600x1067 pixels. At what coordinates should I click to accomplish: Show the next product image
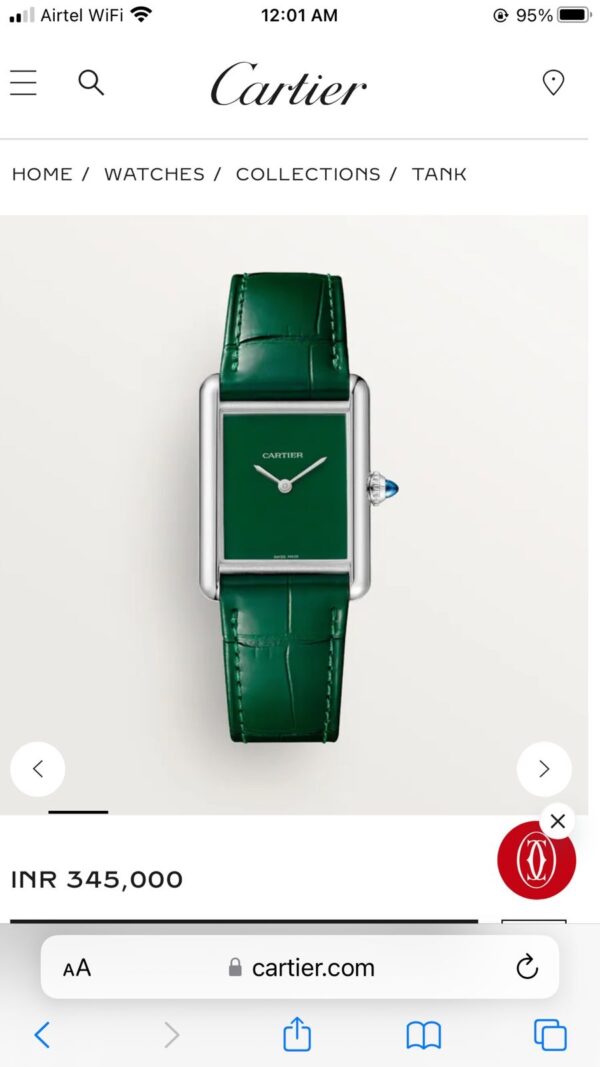544,769
